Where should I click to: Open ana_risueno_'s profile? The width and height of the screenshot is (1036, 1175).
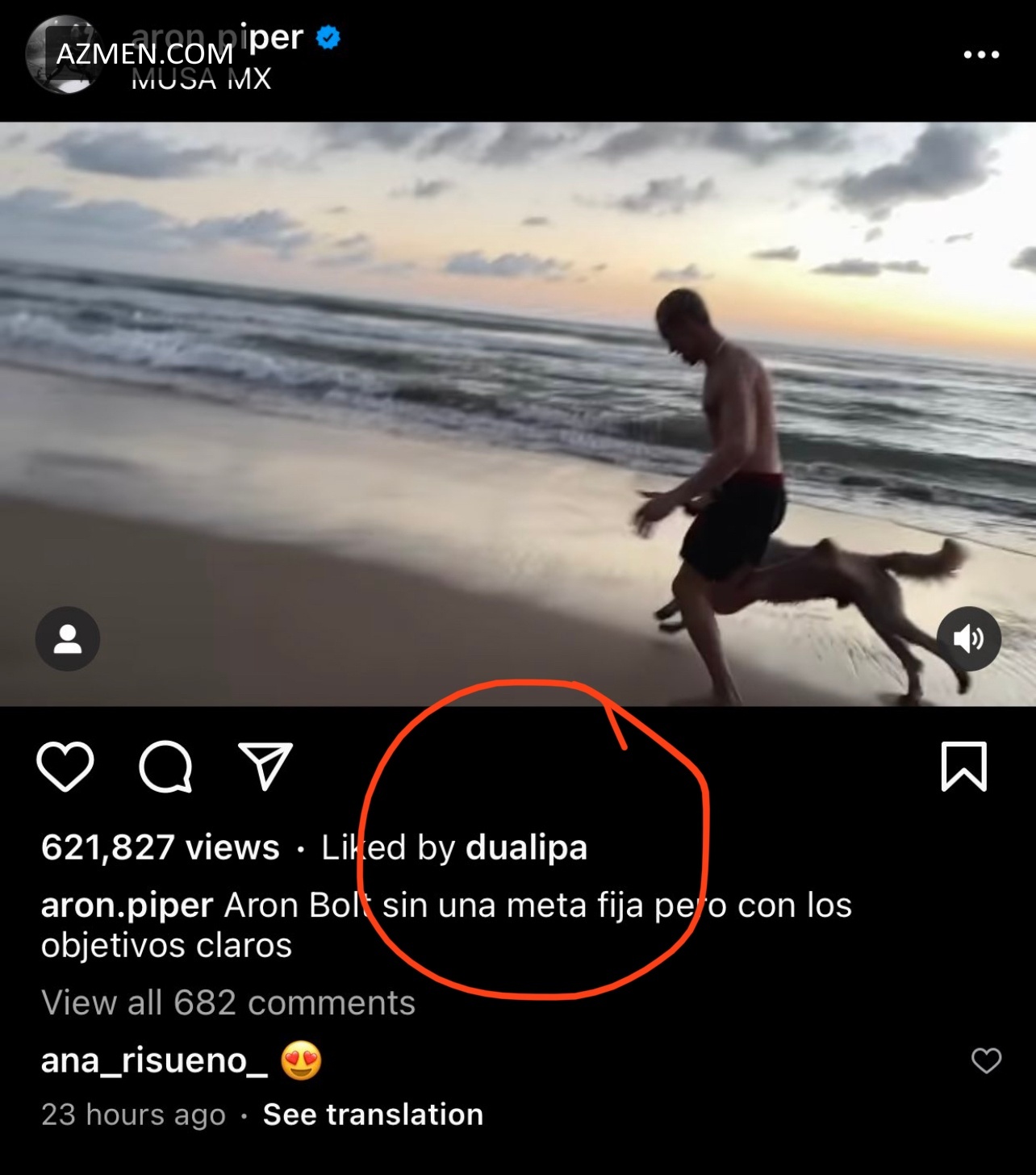pyautogui.click(x=154, y=1060)
